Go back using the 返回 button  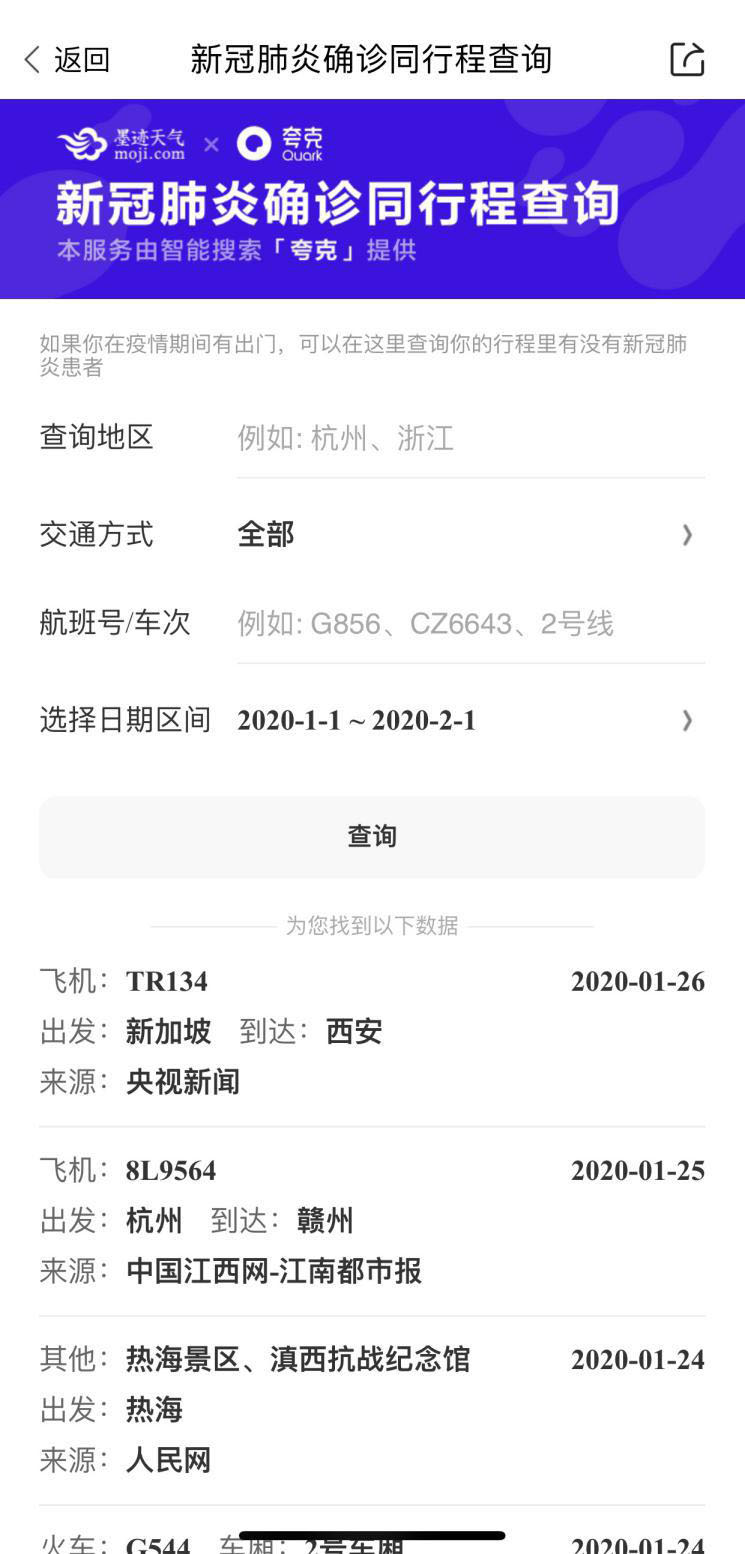[66, 60]
